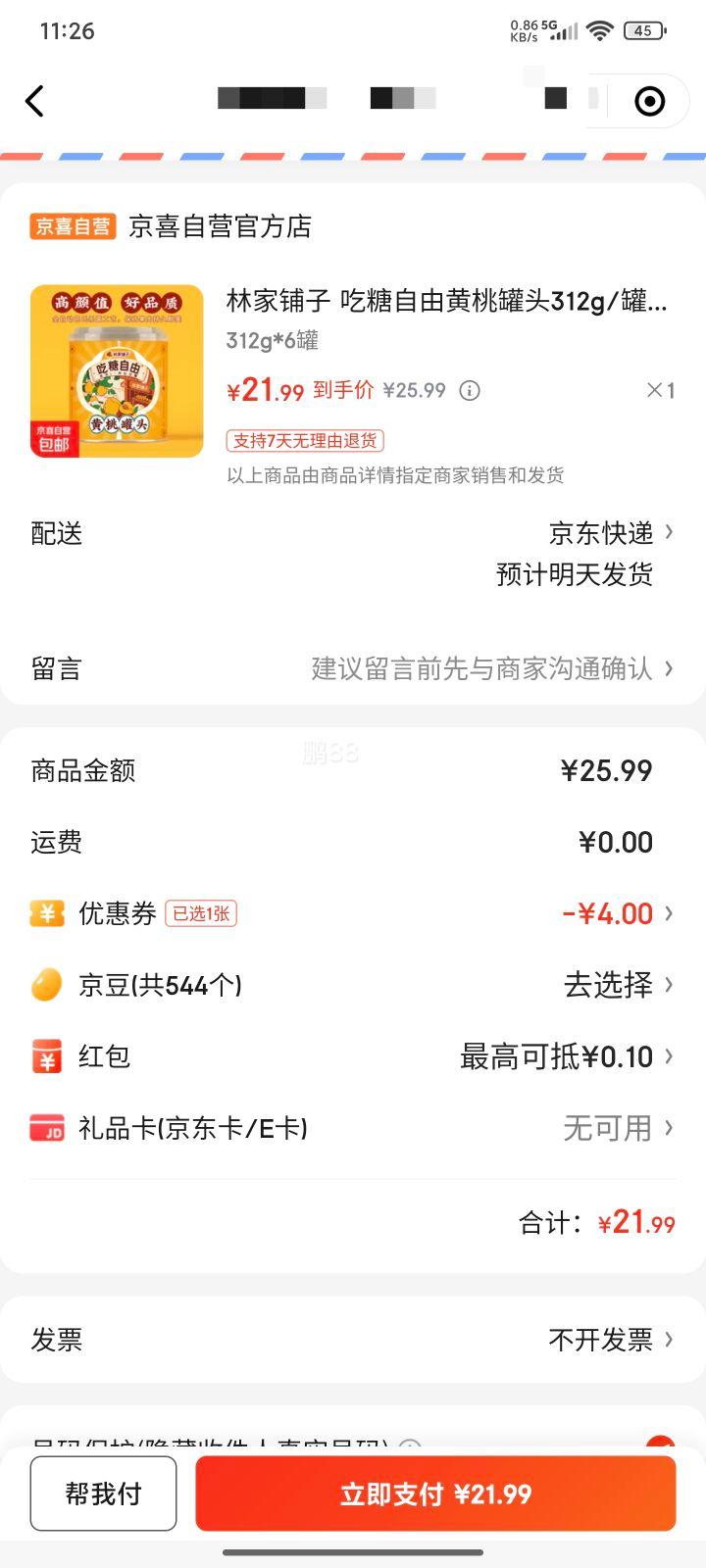Expand the 优惠券 coupon row chevron
The image size is (706, 1568).
tap(669, 912)
